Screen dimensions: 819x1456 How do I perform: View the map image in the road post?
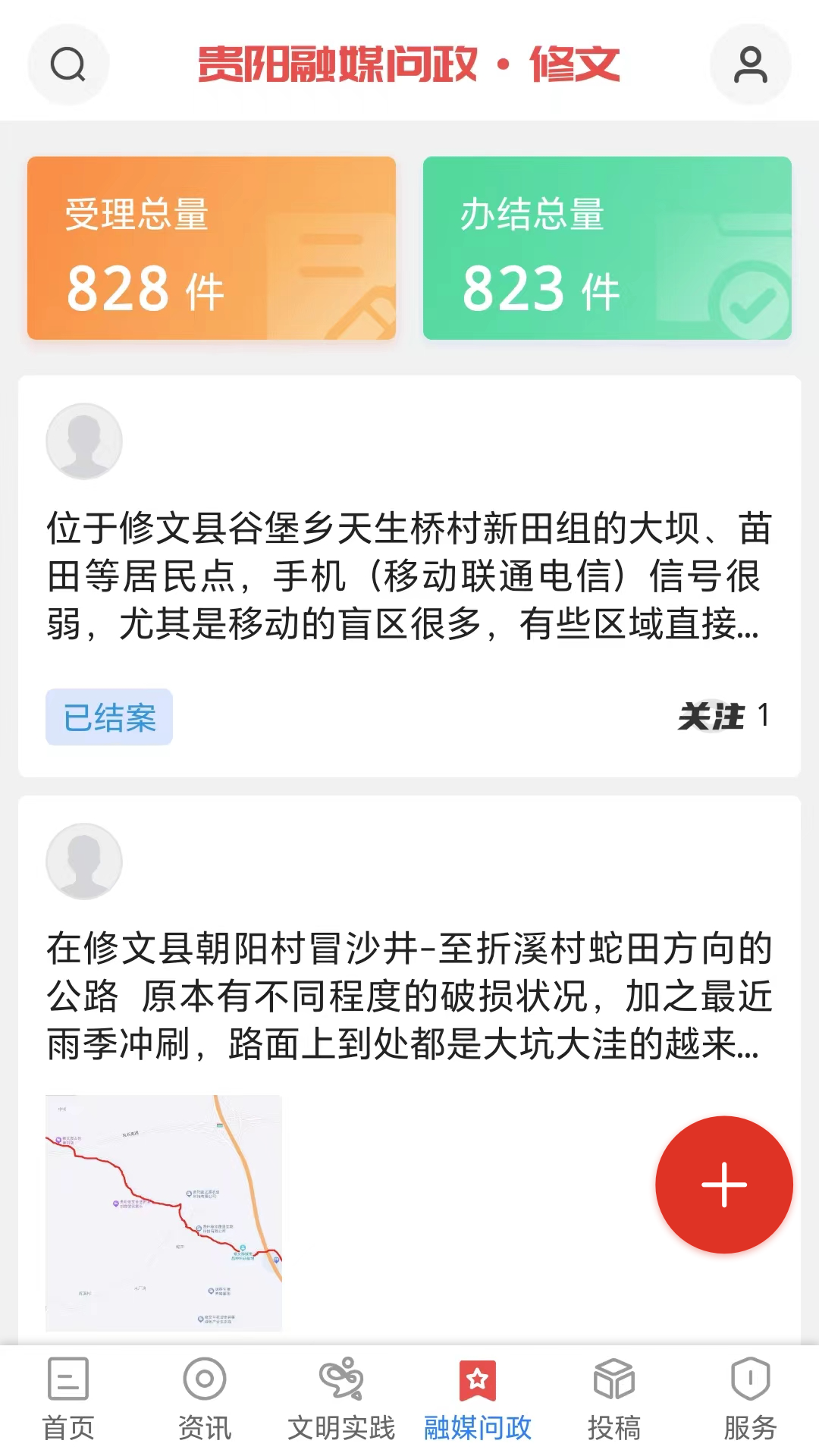(164, 1213)
